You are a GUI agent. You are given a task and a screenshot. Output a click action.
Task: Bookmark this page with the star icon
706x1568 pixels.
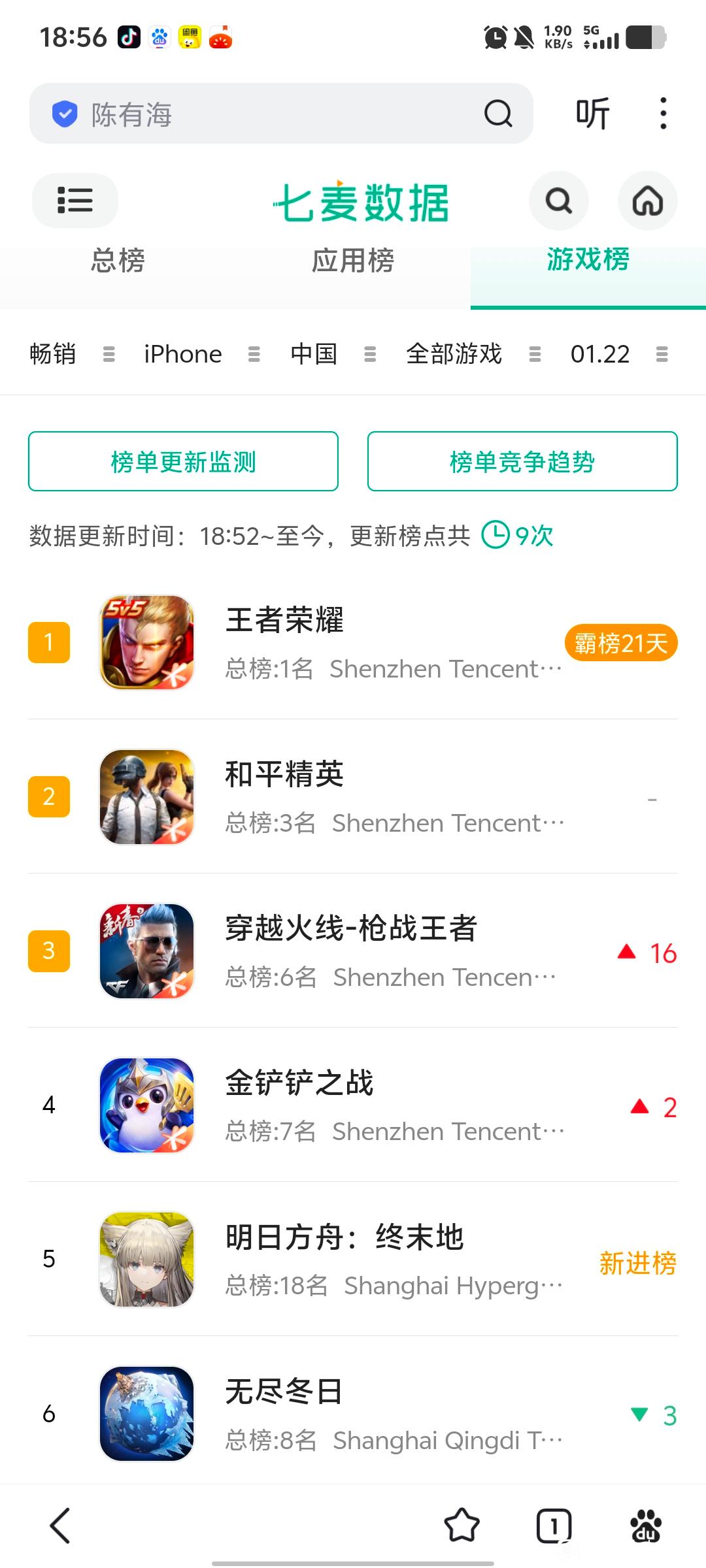tap(462, 1526)
